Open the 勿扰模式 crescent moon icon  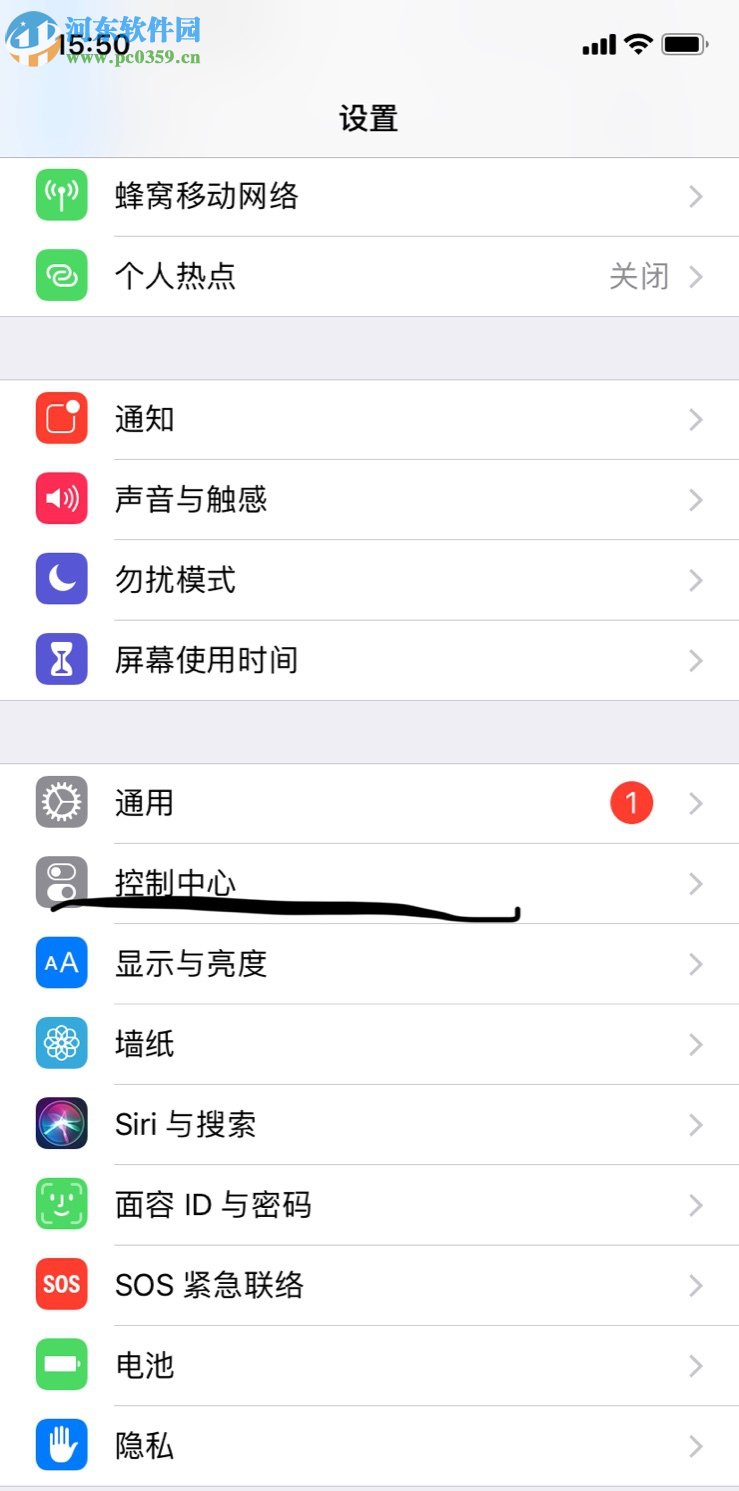coord(60,580)
